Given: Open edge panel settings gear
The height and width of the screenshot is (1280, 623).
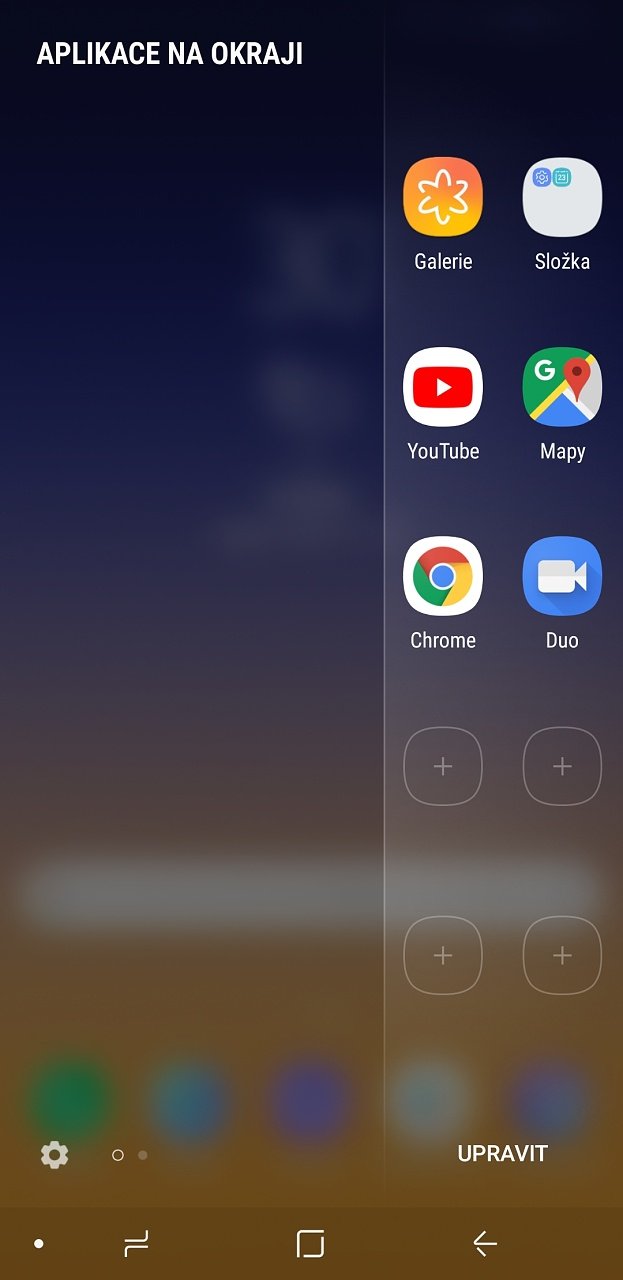Looking at the screenshot, I should coord(54,1155).
